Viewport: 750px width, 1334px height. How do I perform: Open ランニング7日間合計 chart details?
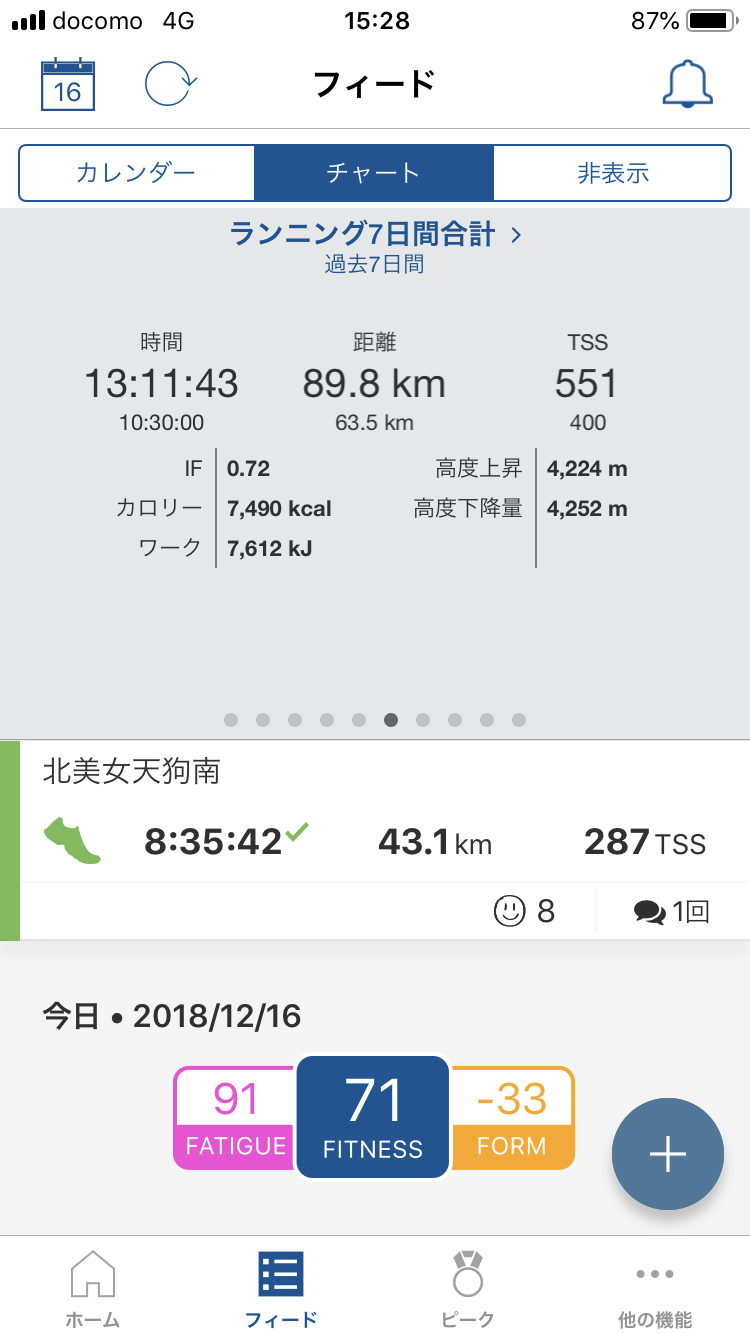pos(375,236)
